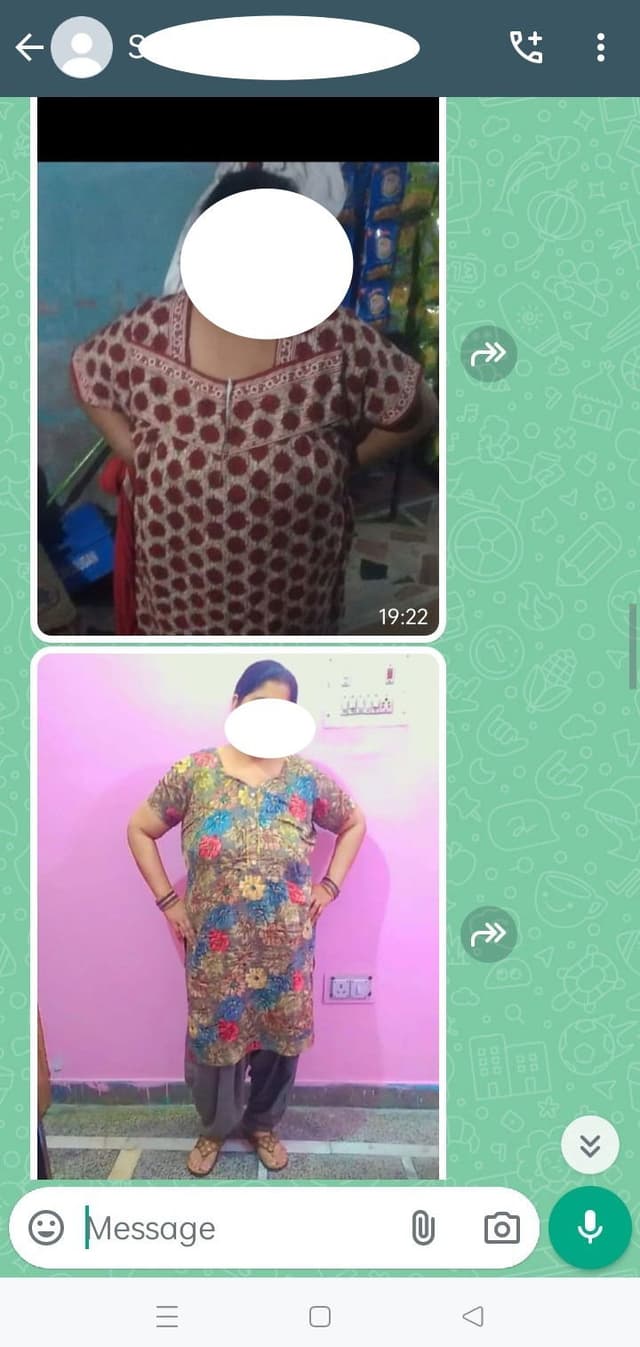Open the camera to take a photo
This screenshot has height=1347, width=640.
(501, 1227)
